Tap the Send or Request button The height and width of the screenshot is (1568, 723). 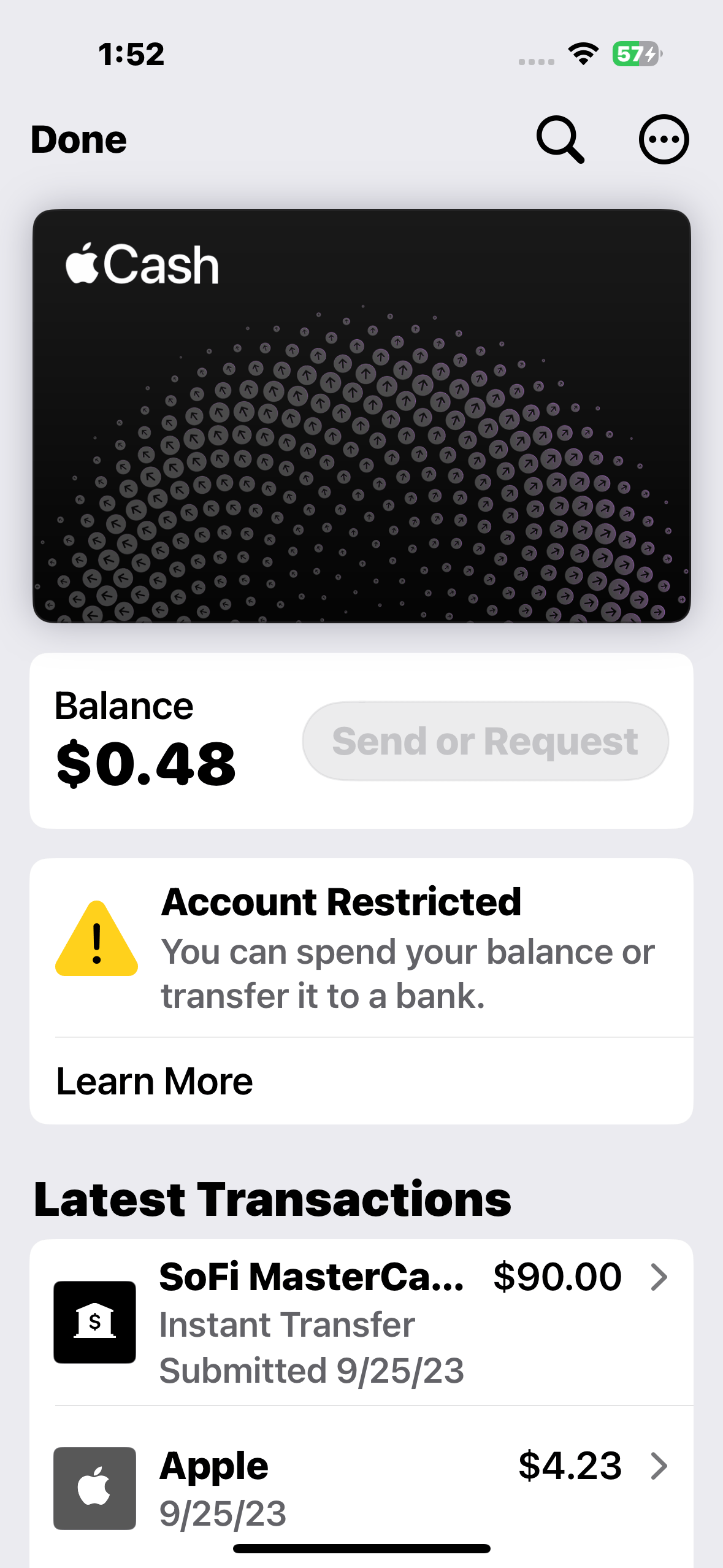click(x=485, y=741)
